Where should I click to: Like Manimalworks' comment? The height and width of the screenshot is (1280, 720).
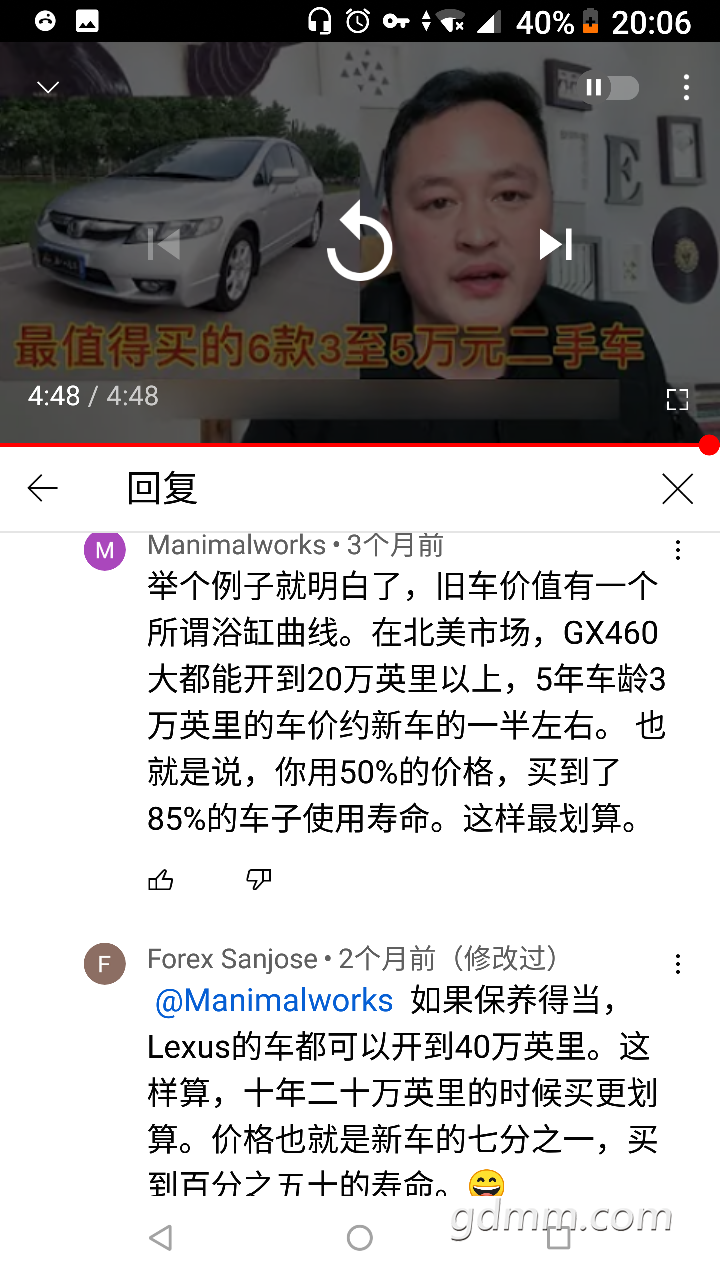(x=161, y=880)
